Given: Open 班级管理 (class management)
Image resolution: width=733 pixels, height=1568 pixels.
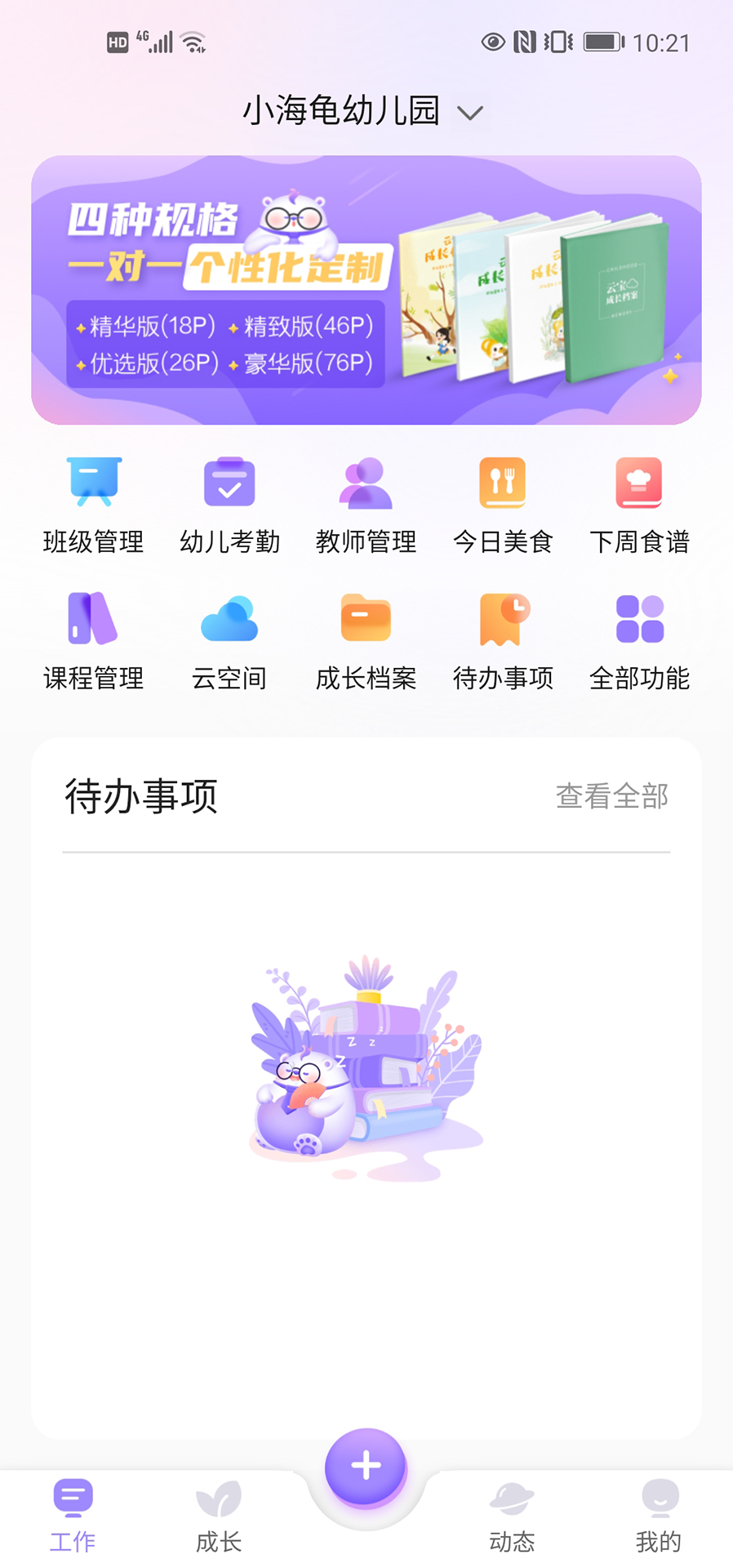Looking at the screenshot, I should tap(93, 501).
